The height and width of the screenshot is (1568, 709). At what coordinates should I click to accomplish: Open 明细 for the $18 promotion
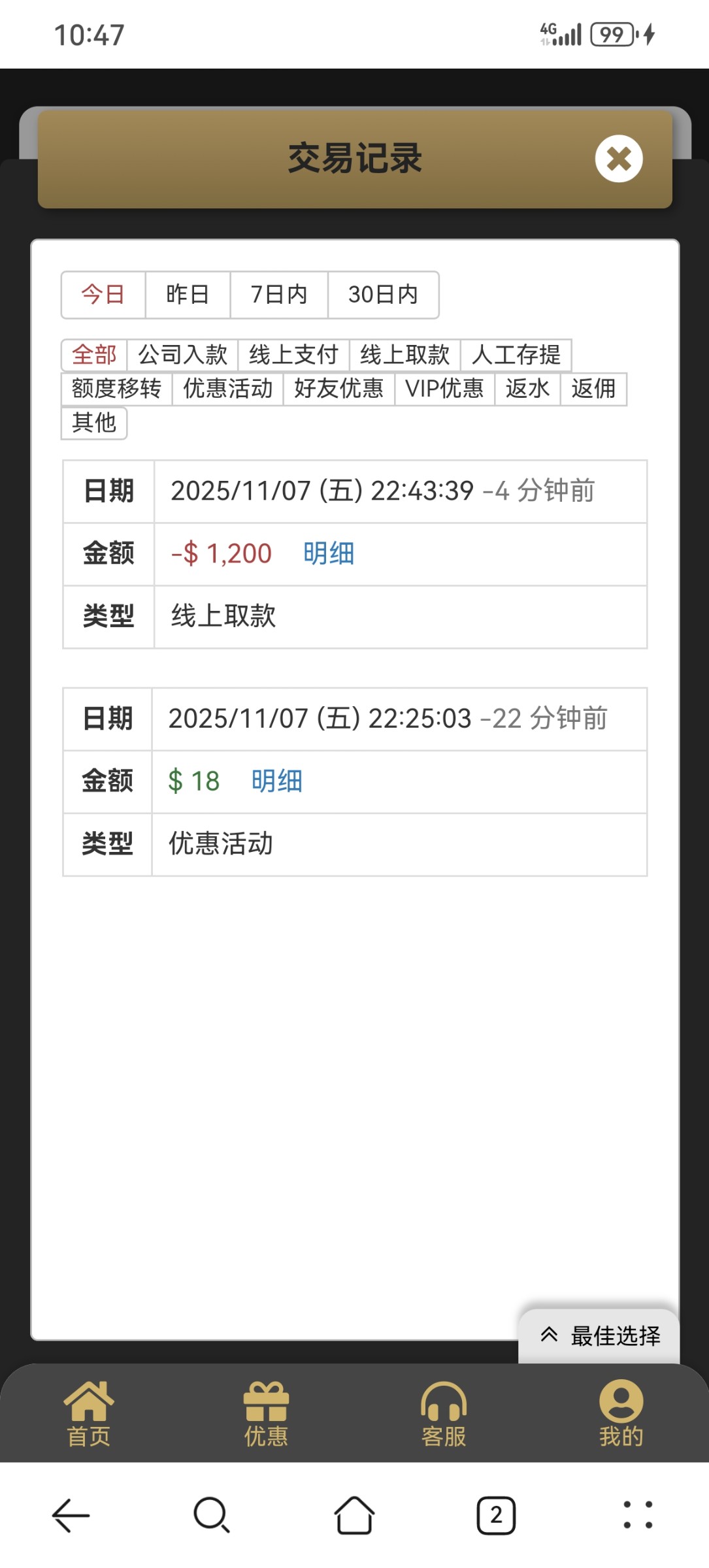tap(276, 781)
